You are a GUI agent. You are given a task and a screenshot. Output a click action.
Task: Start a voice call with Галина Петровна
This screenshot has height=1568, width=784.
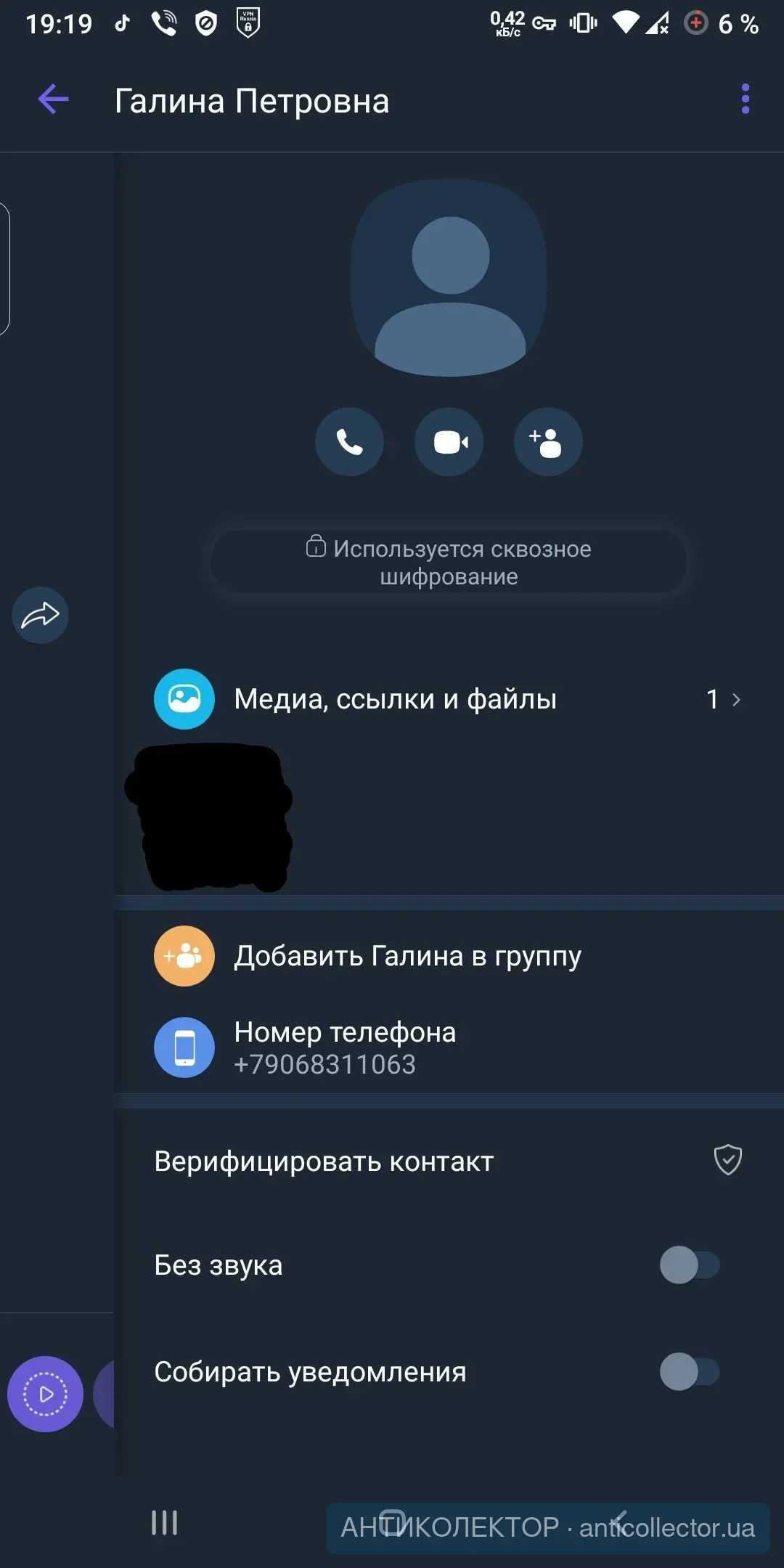click(349, 442)
